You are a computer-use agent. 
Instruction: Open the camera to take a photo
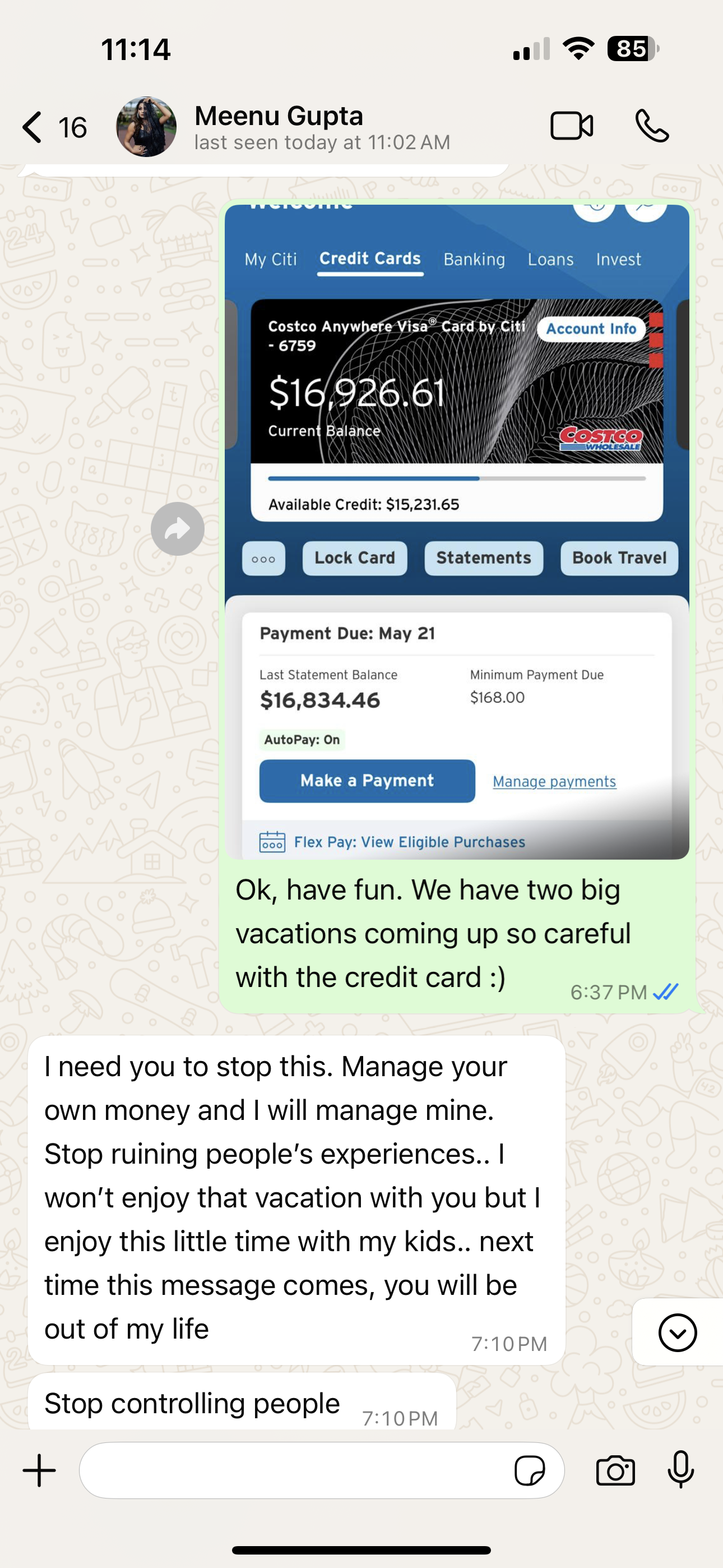point(615,1470)
